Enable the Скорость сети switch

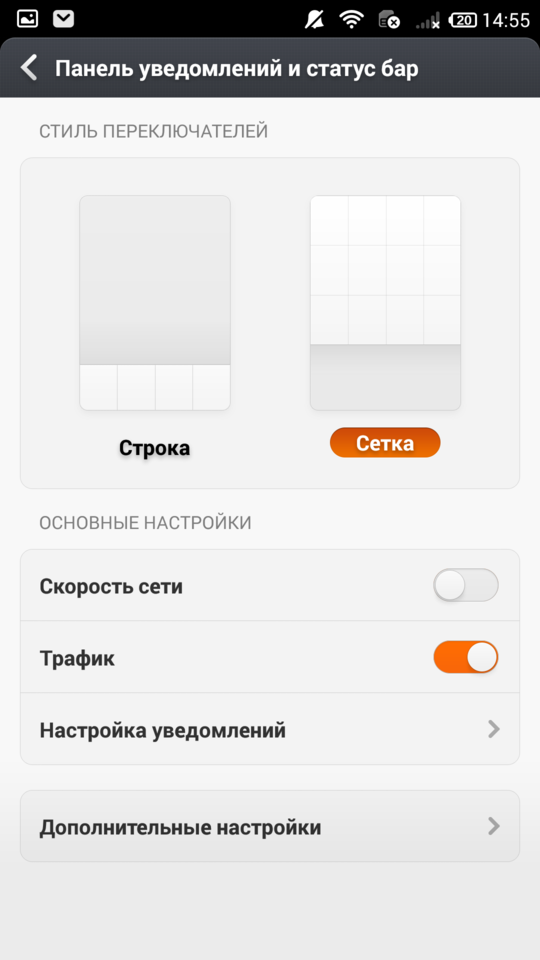[466, 585]
